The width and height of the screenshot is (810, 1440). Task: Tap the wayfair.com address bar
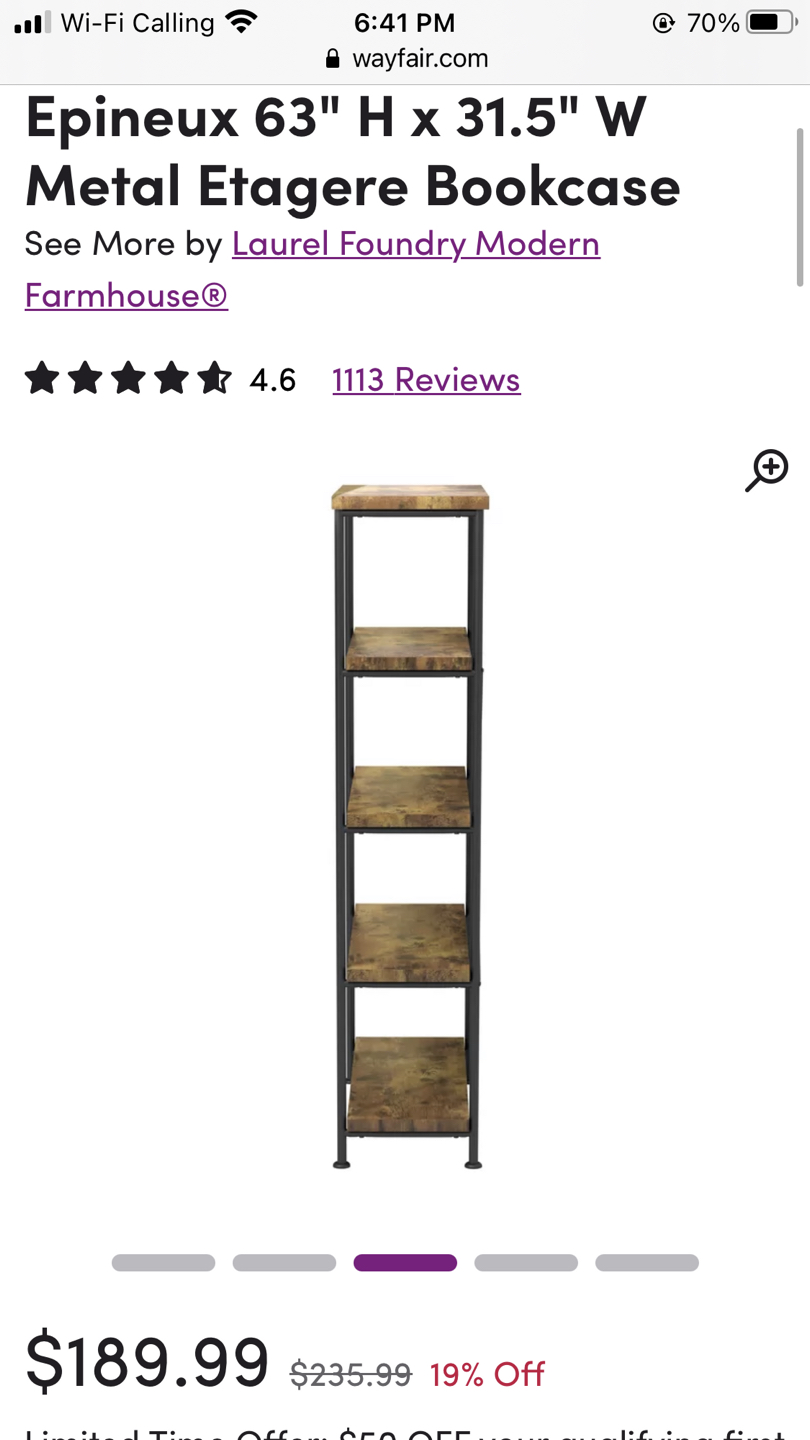[x=406, y=58]
